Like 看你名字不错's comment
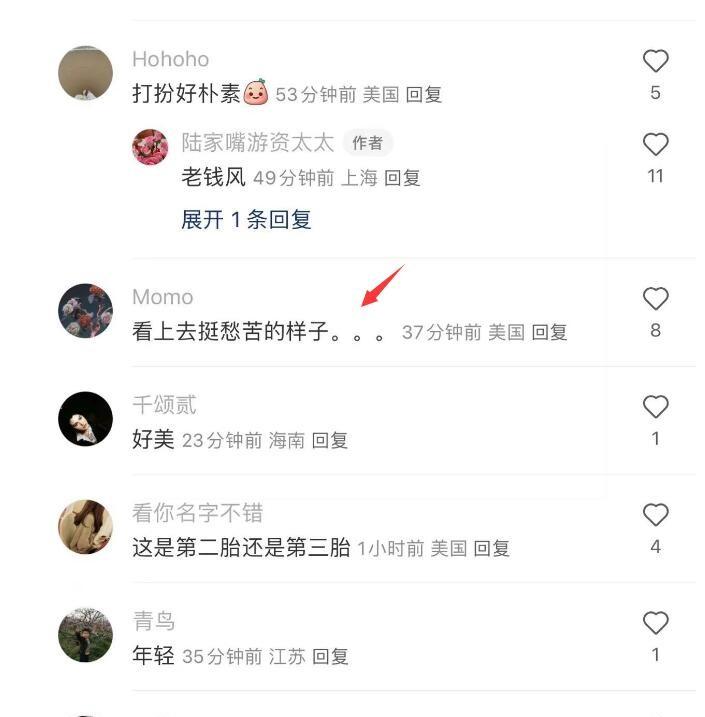 655,515
